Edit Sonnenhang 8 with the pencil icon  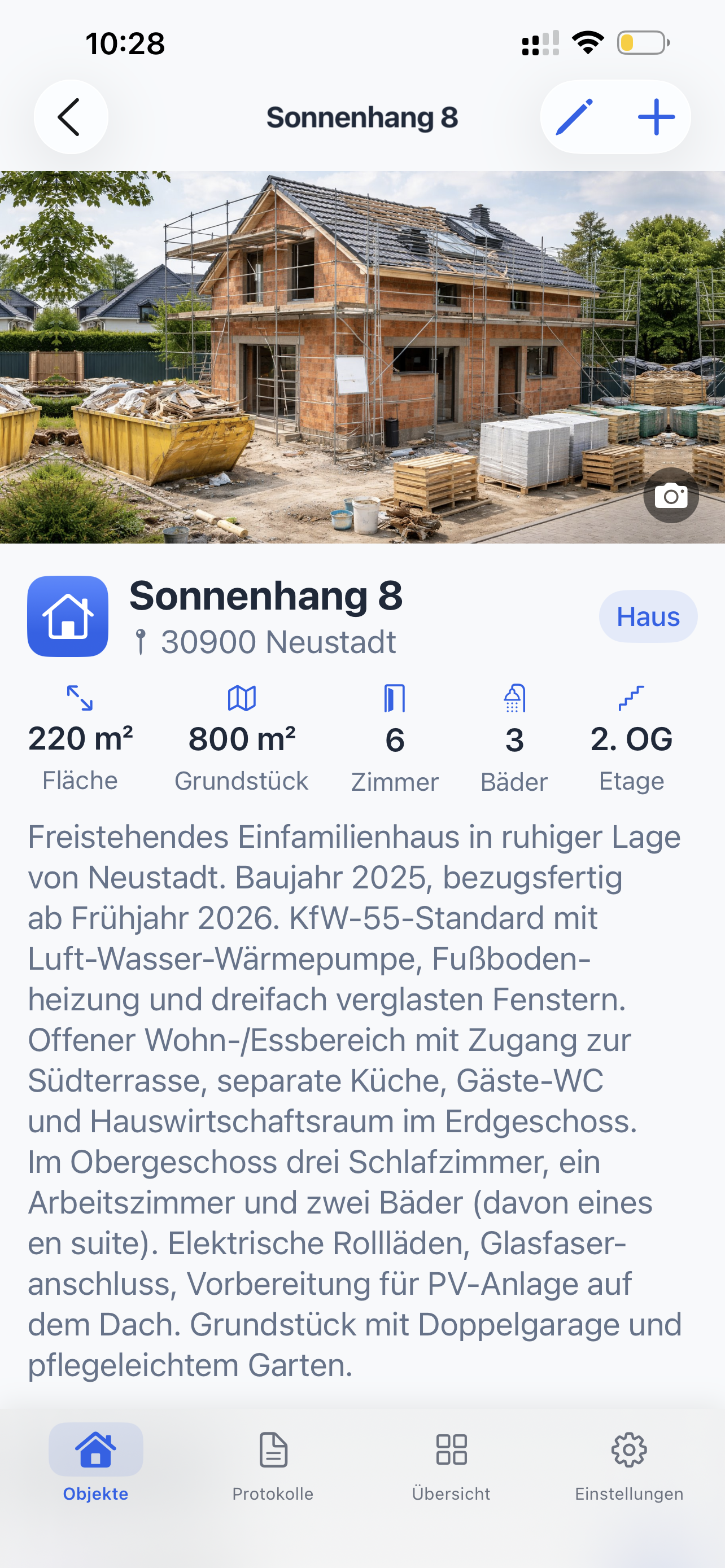pyautogui.click(x=574, y=117)
